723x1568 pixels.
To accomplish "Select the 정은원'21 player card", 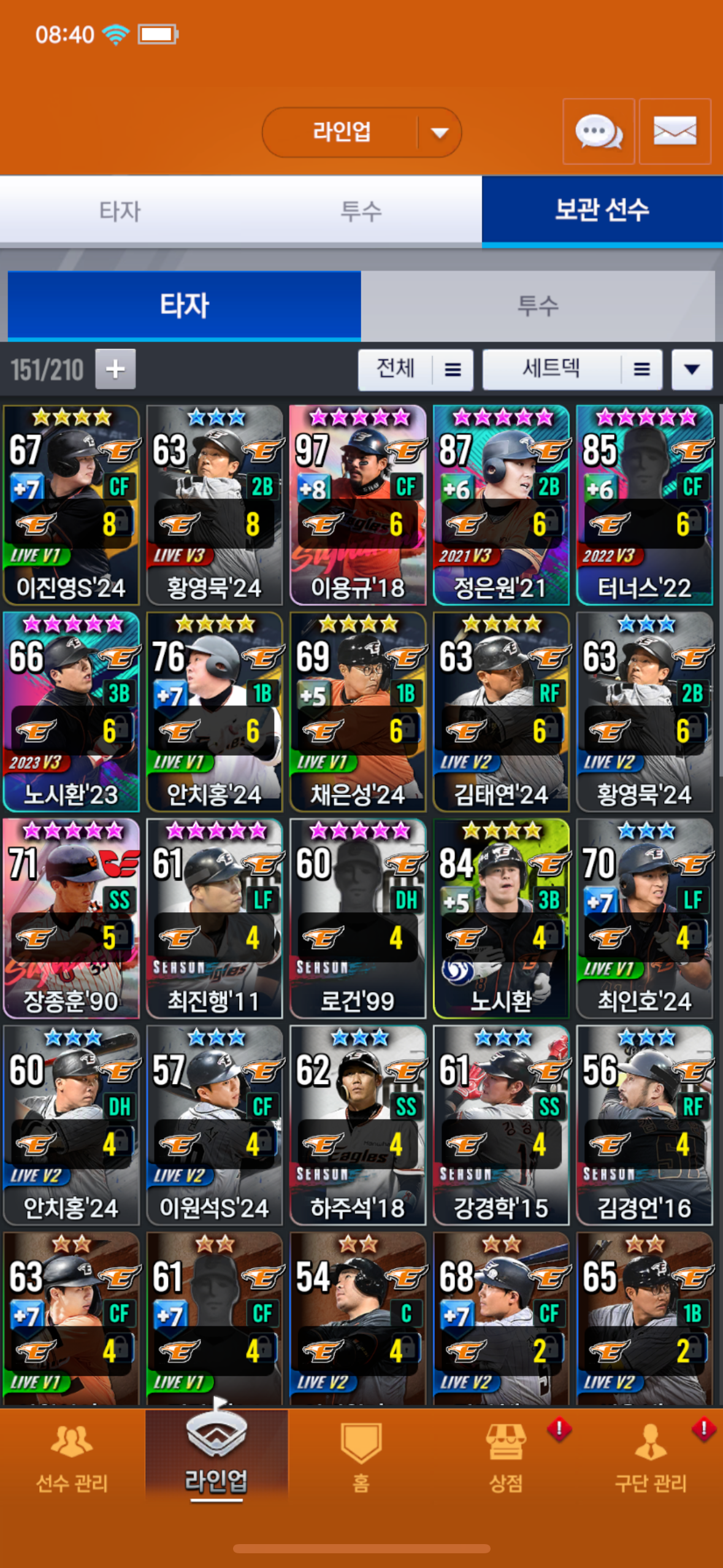I will [501, 505].
